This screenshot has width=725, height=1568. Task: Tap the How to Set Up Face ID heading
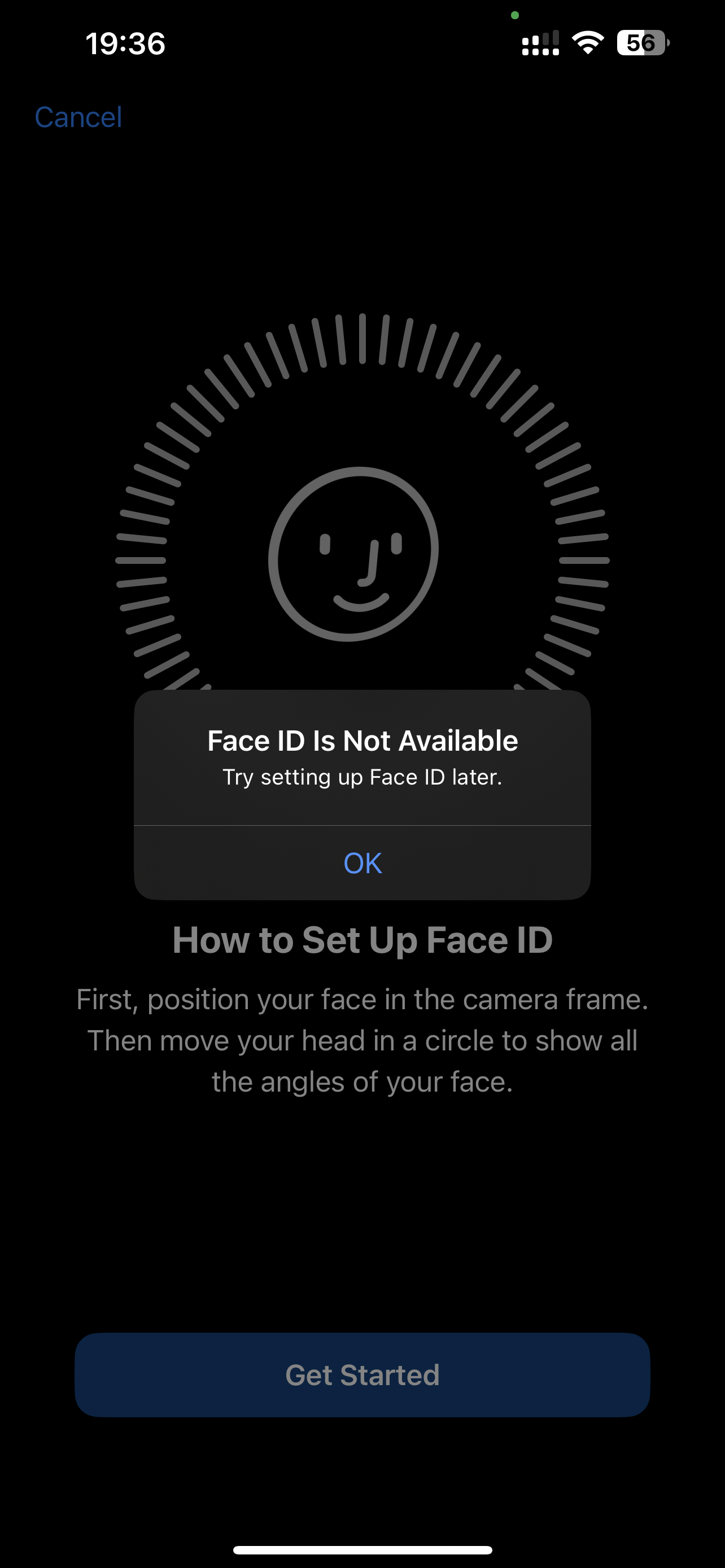click(x=362, y=939)
